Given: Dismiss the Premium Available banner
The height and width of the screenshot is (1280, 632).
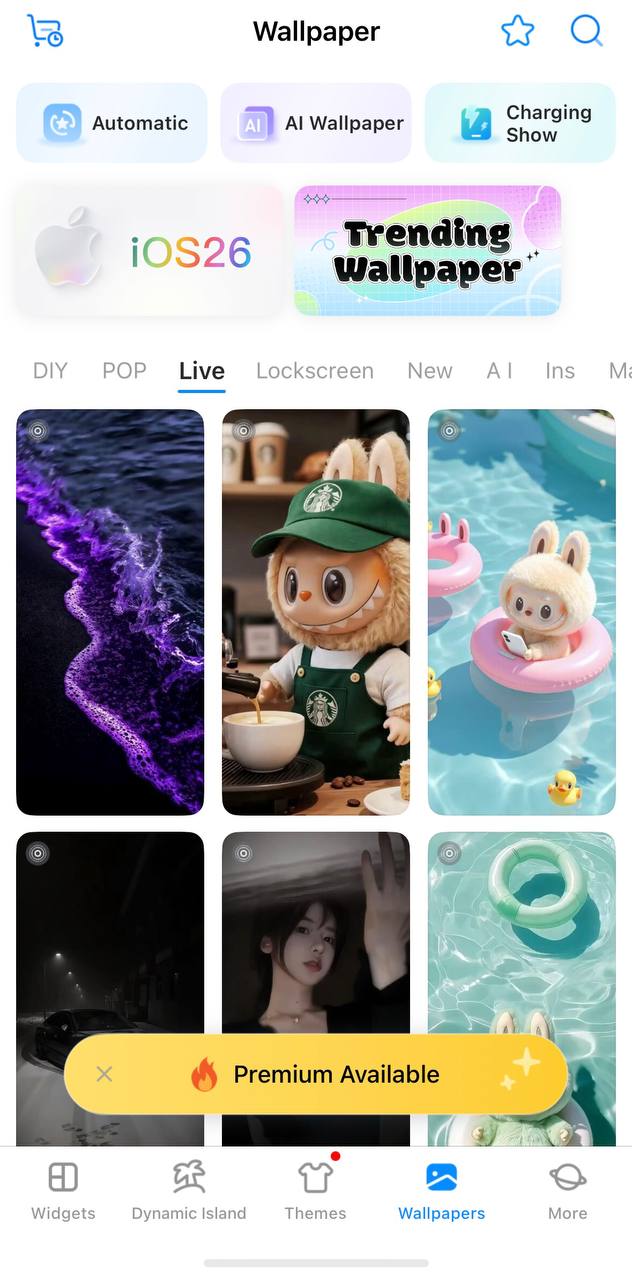Looking at the screenshot, I should click(104, 1074).
